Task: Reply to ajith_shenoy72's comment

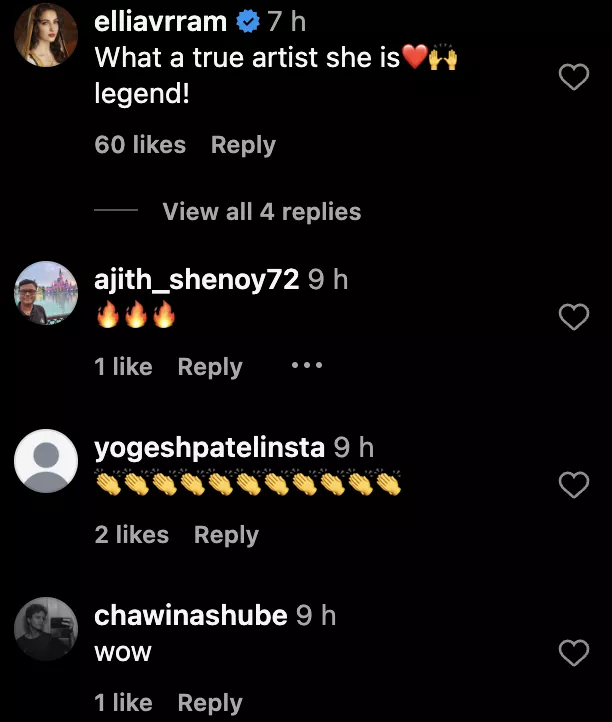Action: tap(210, 367)
